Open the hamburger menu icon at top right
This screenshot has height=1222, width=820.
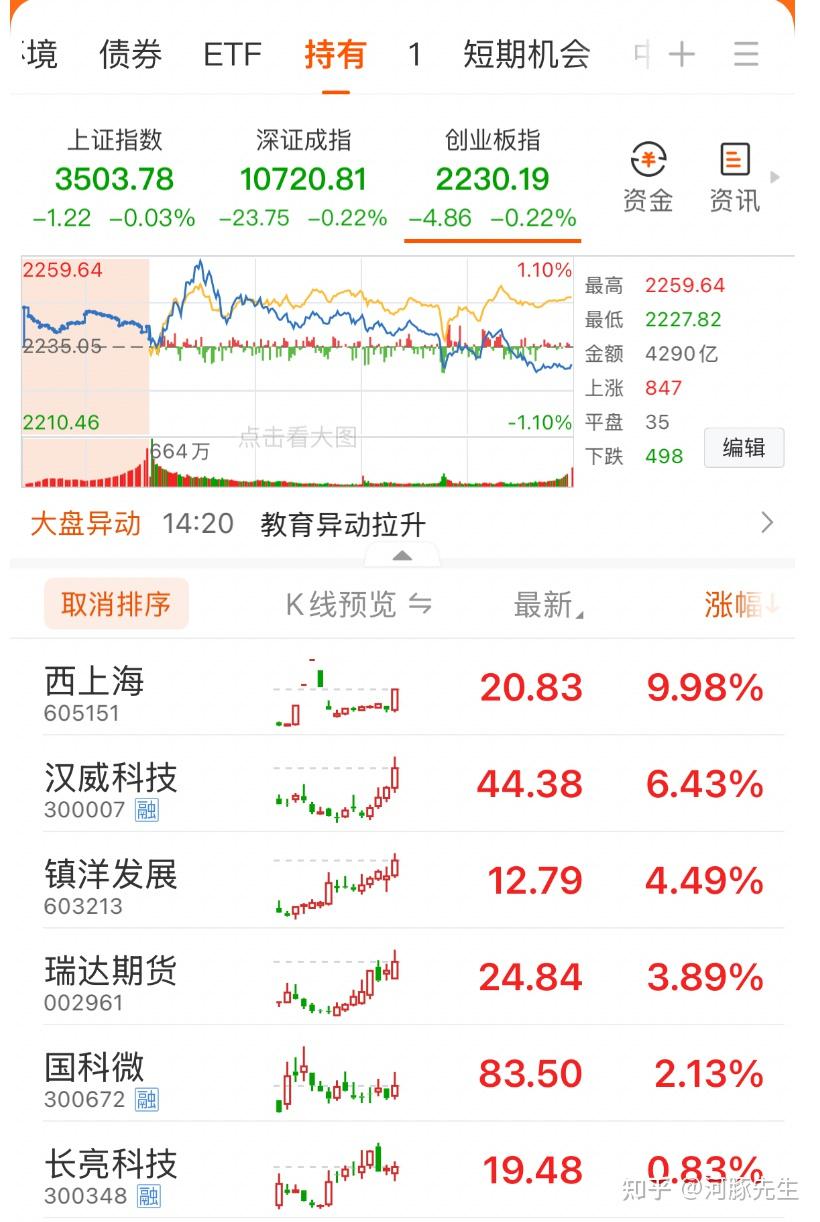[x=747, y=55]
